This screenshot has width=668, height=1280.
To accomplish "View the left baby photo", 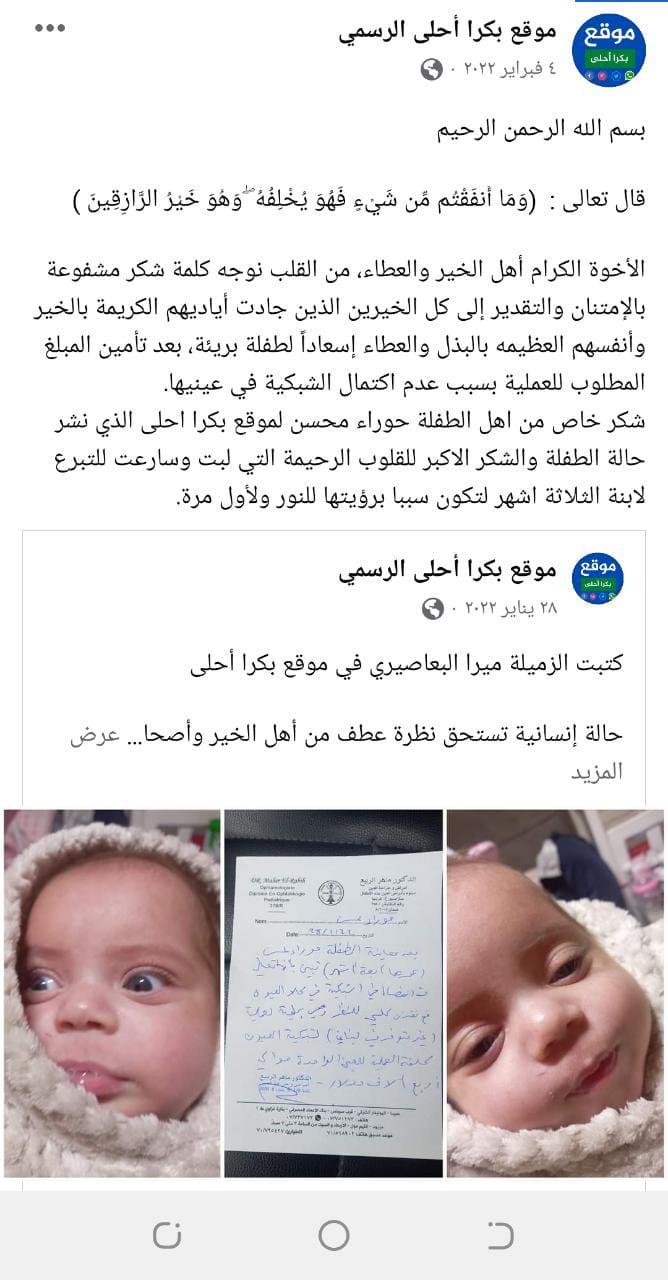I will [112, 993].
